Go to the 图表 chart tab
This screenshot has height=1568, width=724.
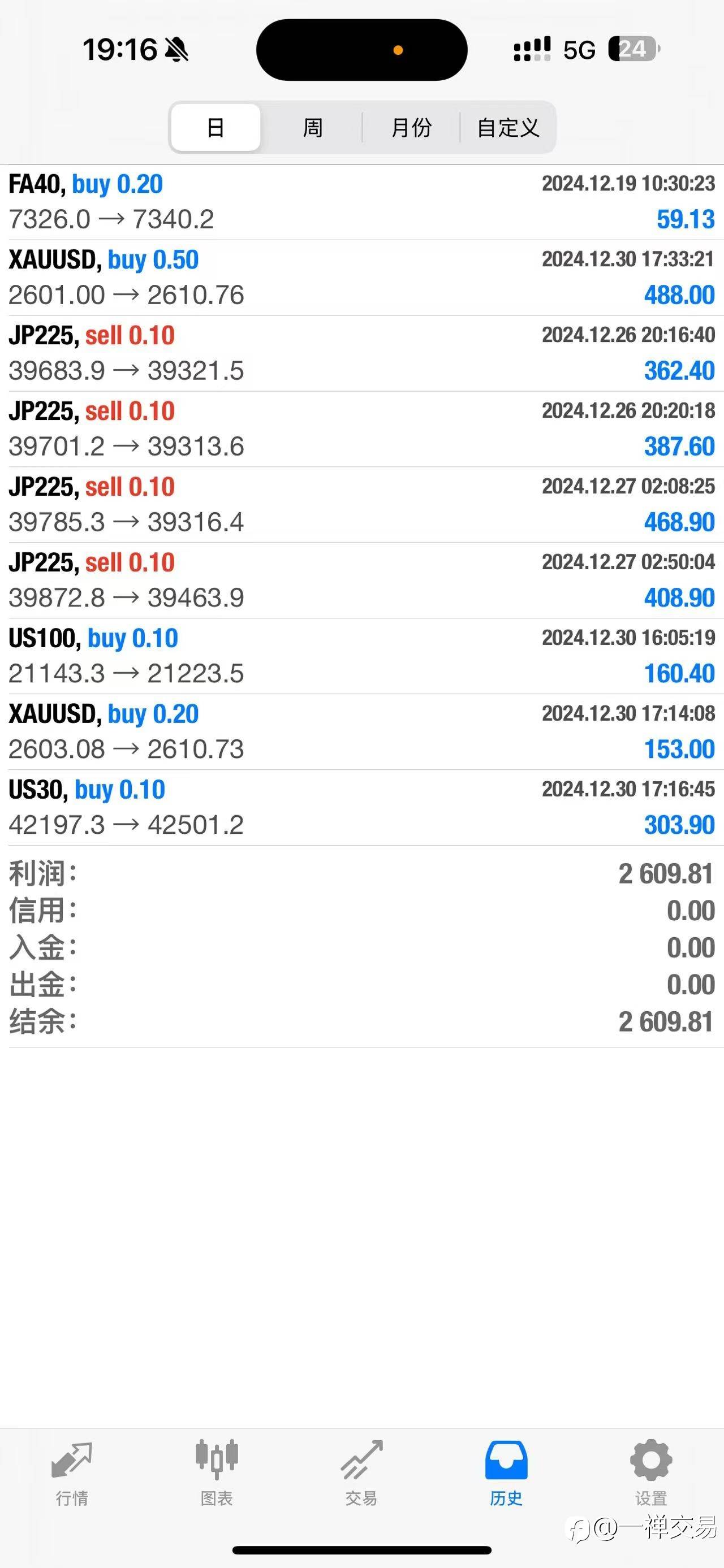[x=217, y=1473]
